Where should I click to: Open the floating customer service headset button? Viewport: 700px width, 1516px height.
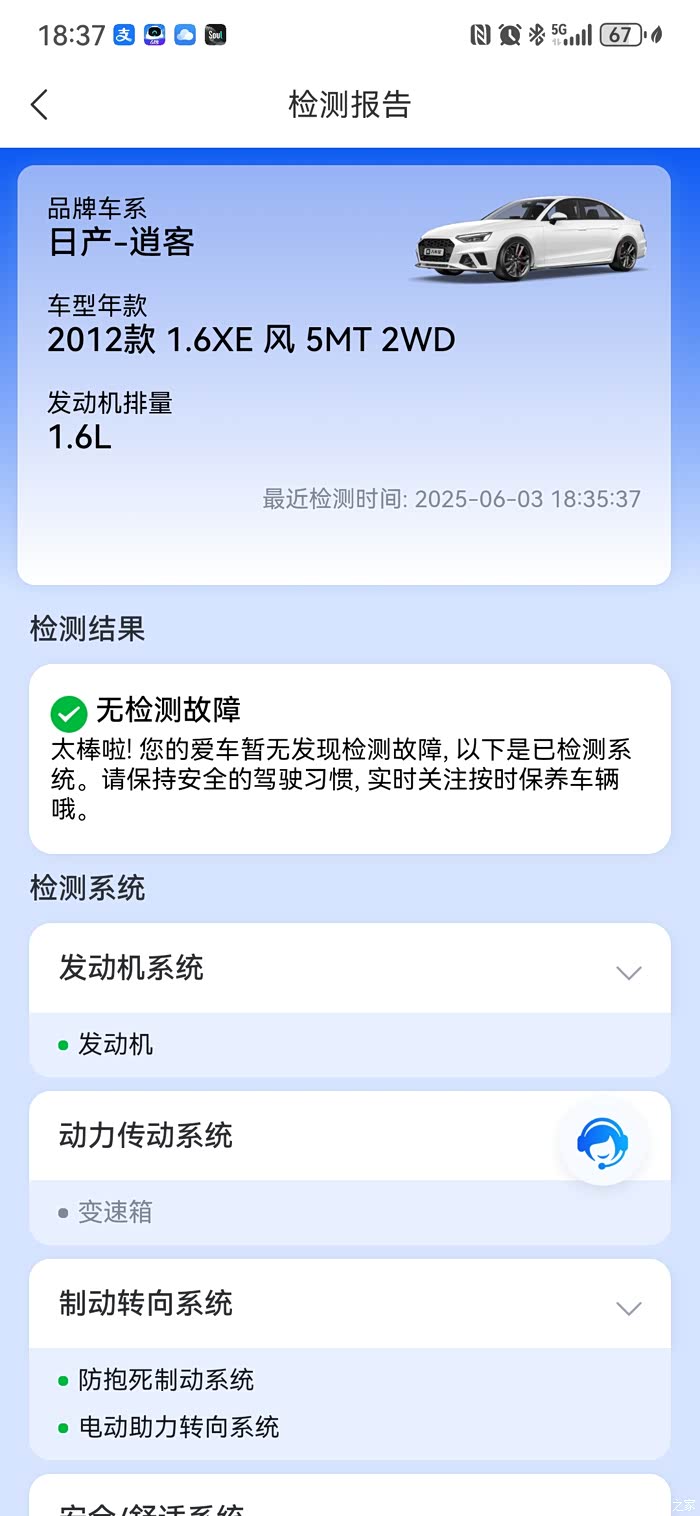pos(602,1144)
